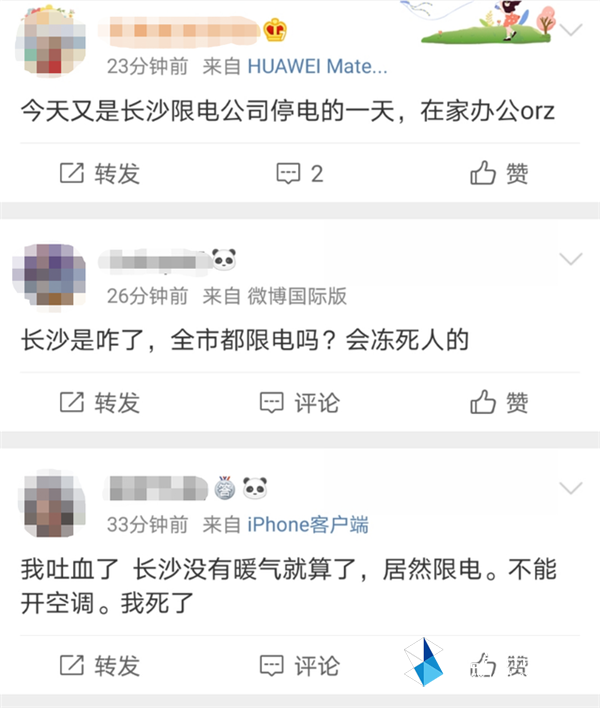Comment on the 不能开空调 post
The height and width of the screenshot is (708, 600).
(x=299, y=664)
